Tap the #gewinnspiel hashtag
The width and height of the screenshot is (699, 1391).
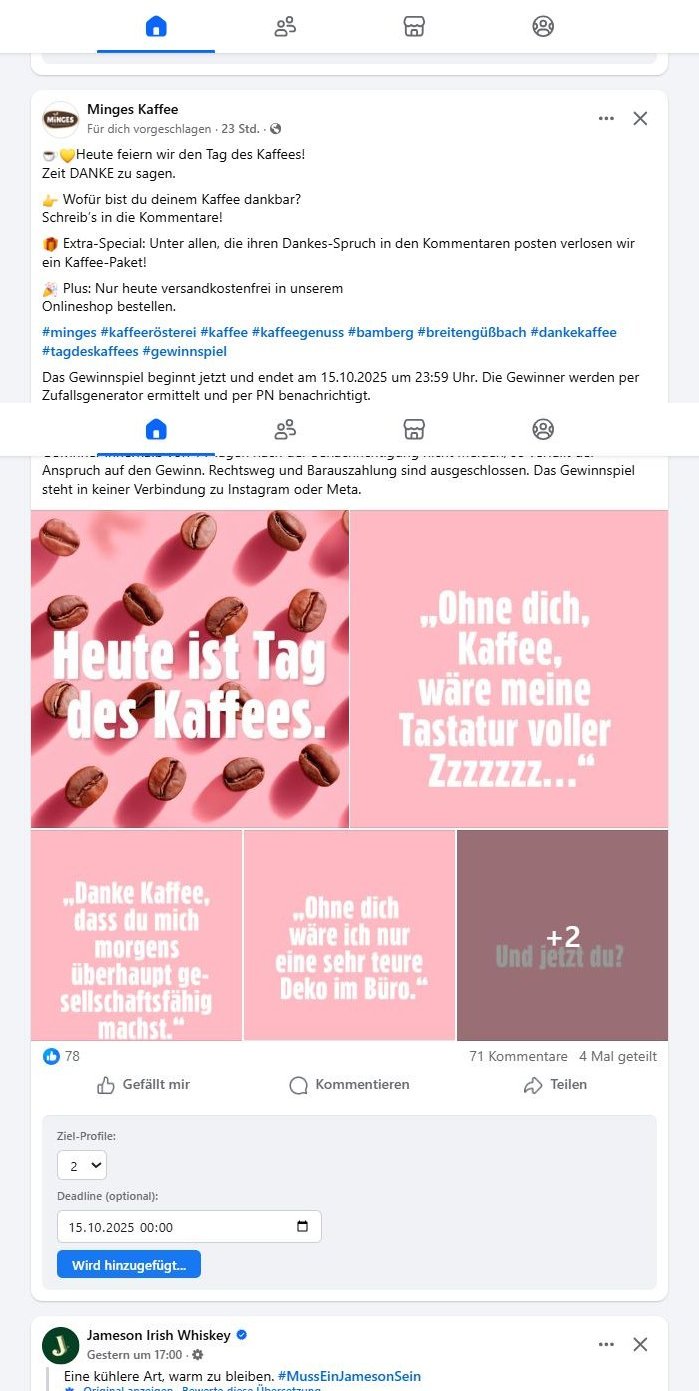185,351
